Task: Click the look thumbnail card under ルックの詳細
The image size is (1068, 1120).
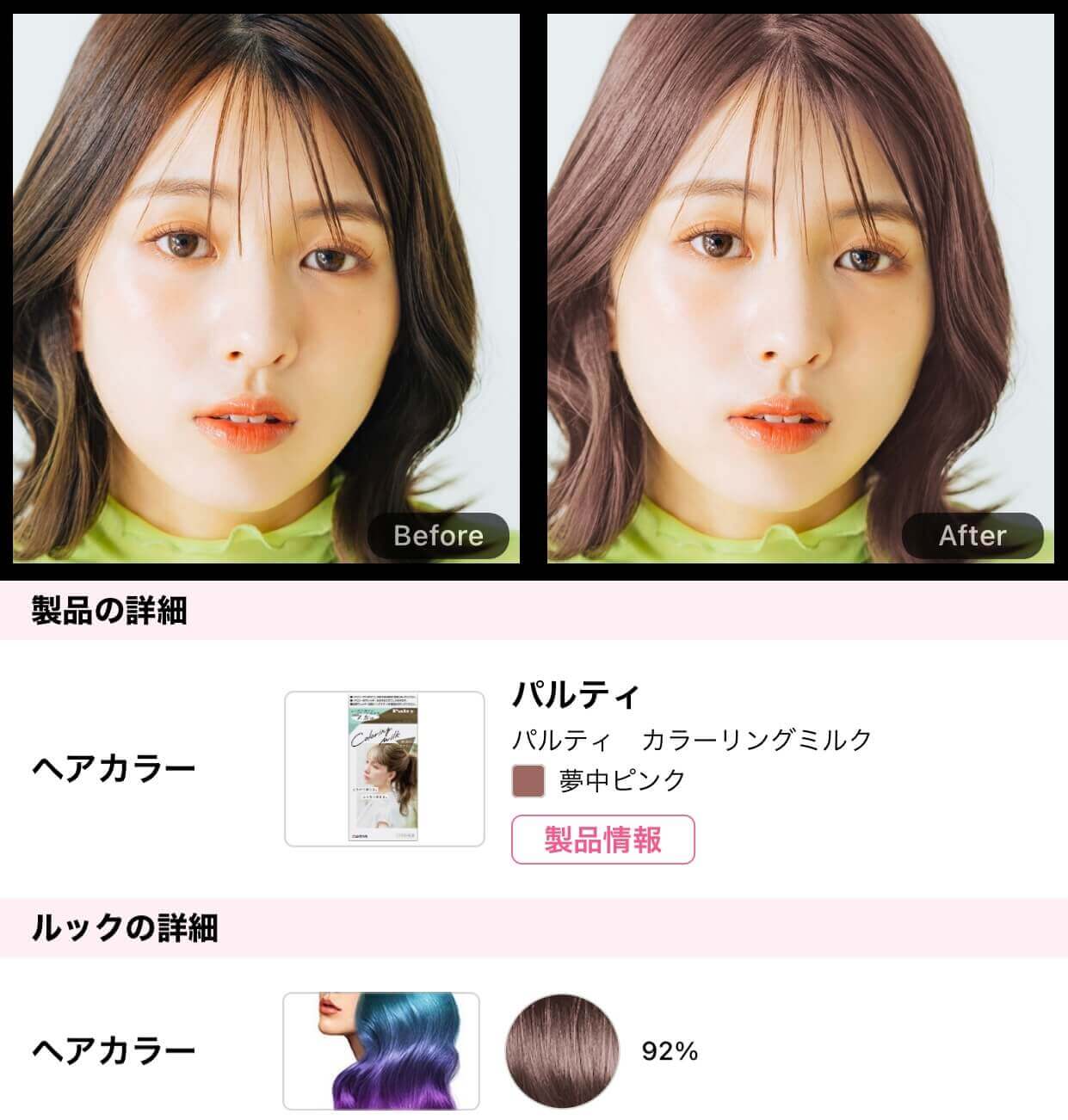Action: [380, 1053]
